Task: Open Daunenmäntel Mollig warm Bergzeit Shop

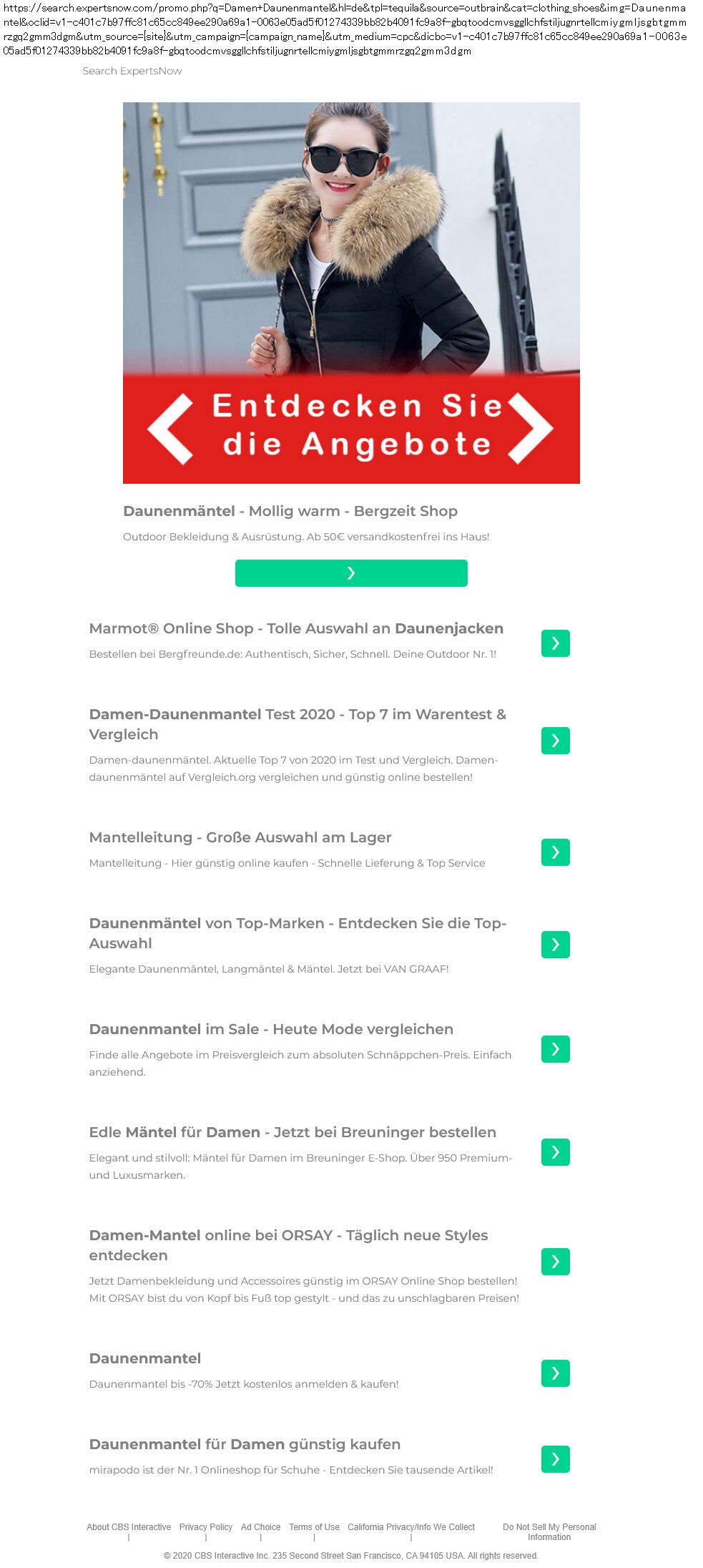Action: coord(290,511)
